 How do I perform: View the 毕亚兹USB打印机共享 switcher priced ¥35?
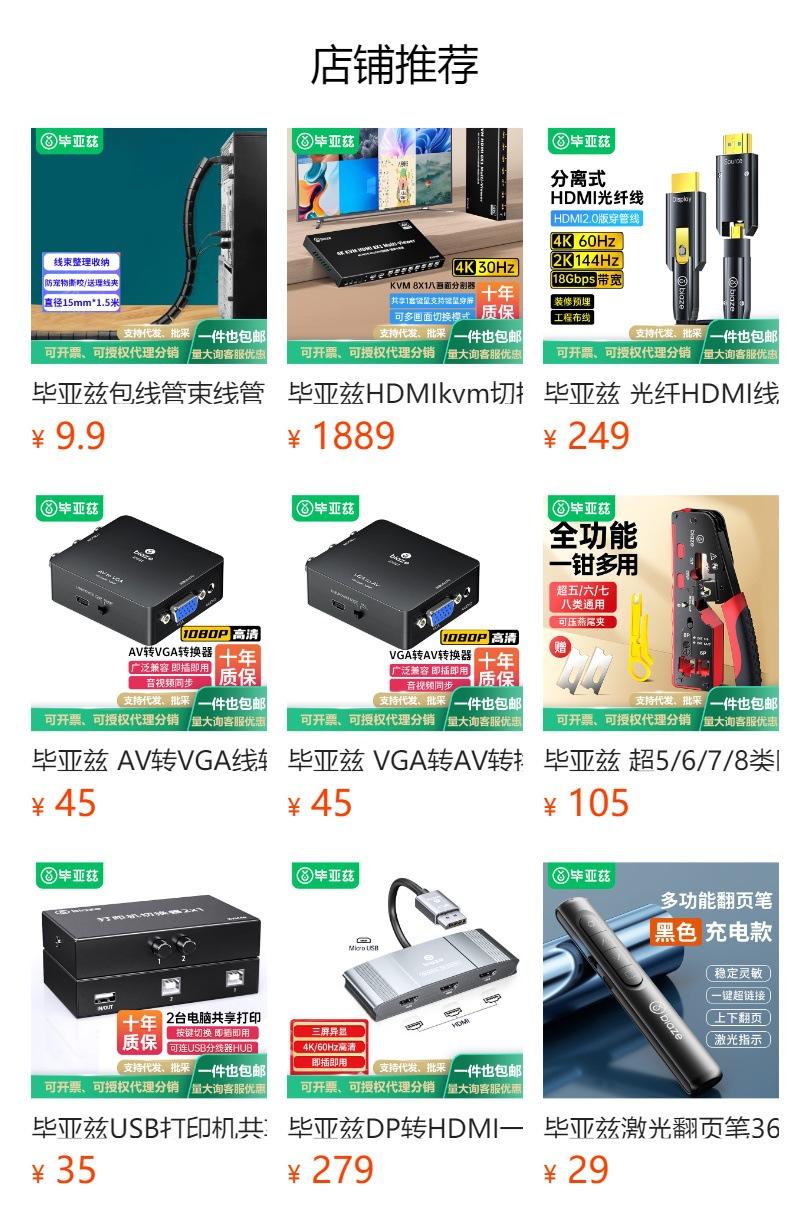pos(149,1024)
